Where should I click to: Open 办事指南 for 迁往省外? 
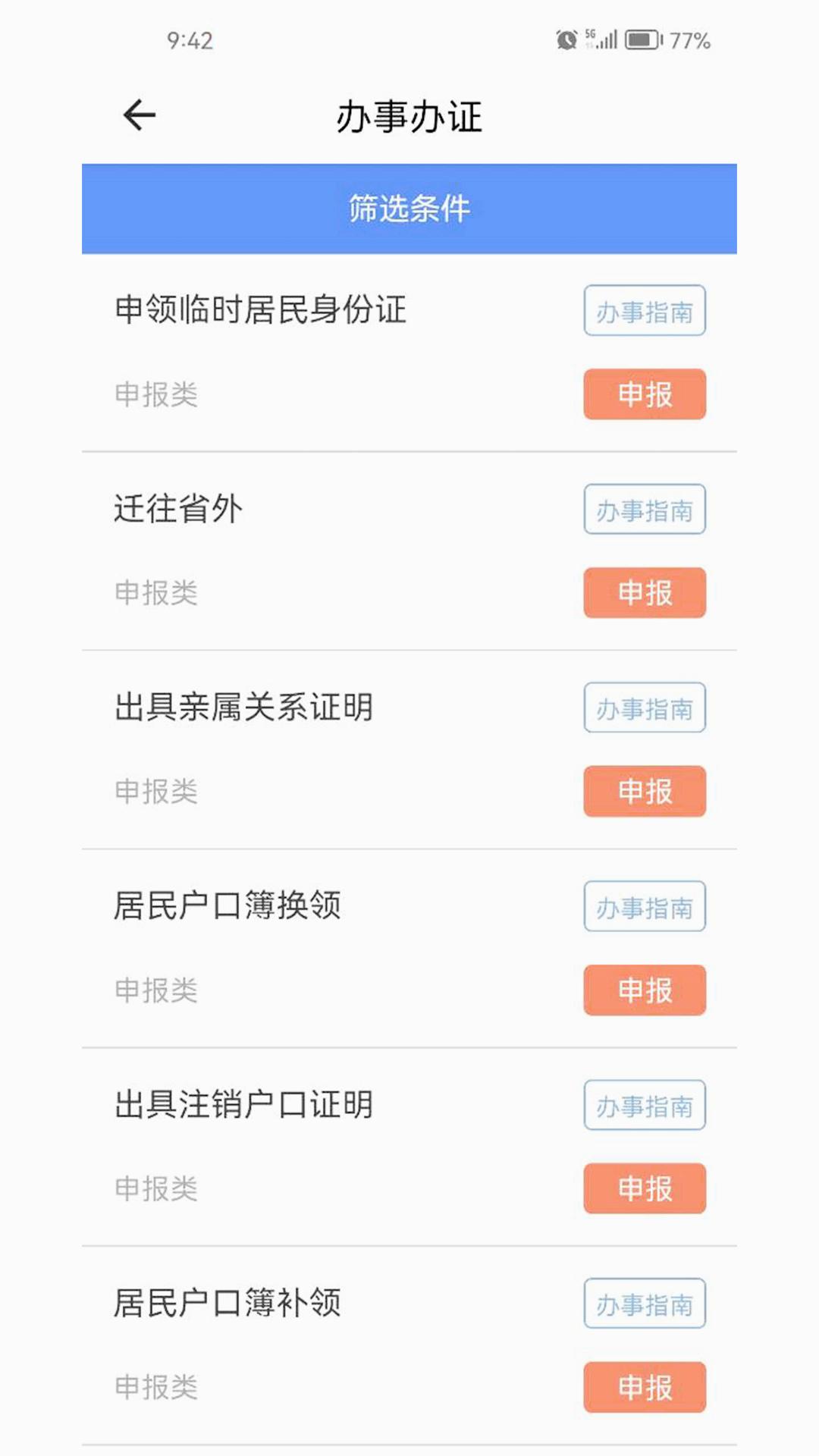click(644, 509)
